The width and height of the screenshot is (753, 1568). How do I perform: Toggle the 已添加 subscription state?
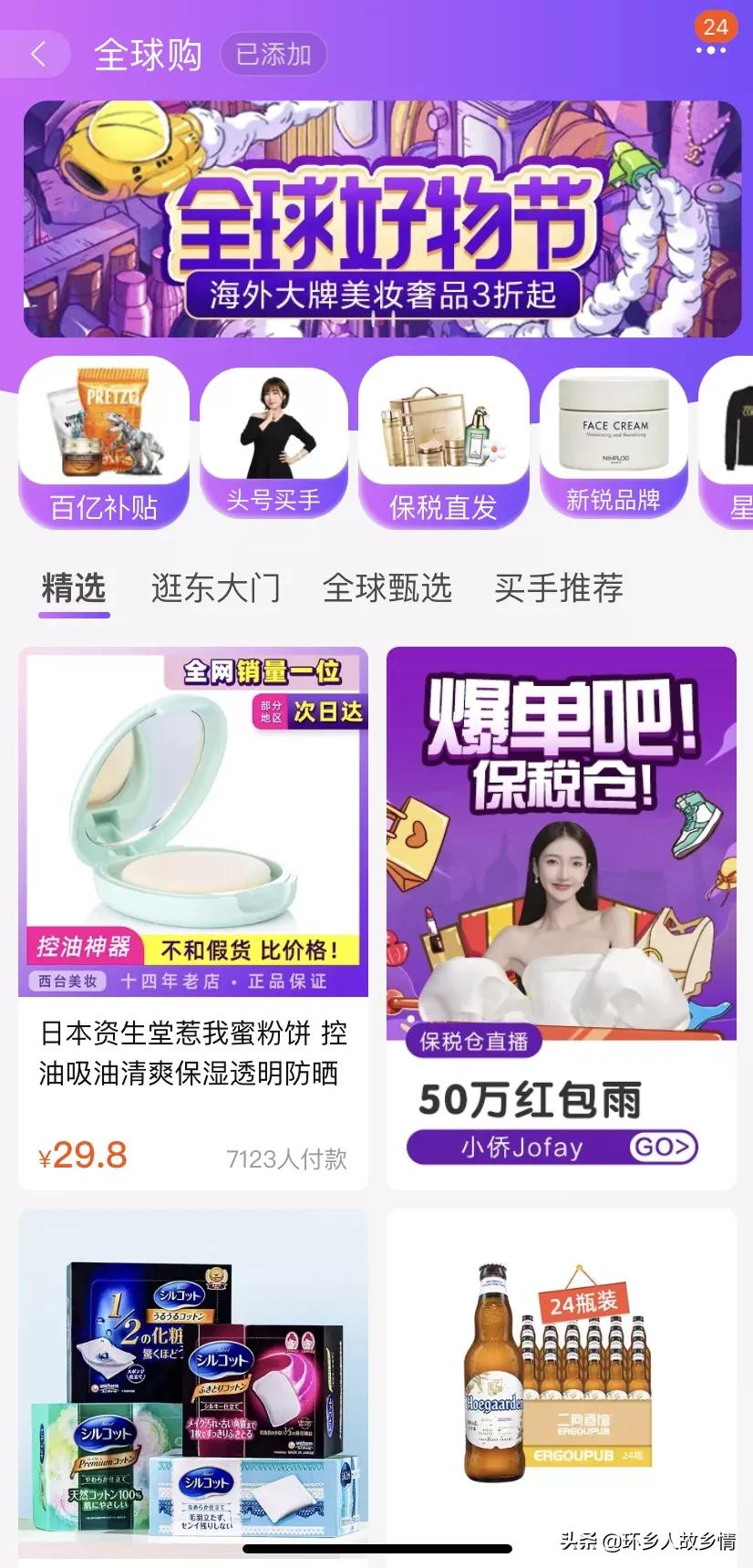click(273, 55)
